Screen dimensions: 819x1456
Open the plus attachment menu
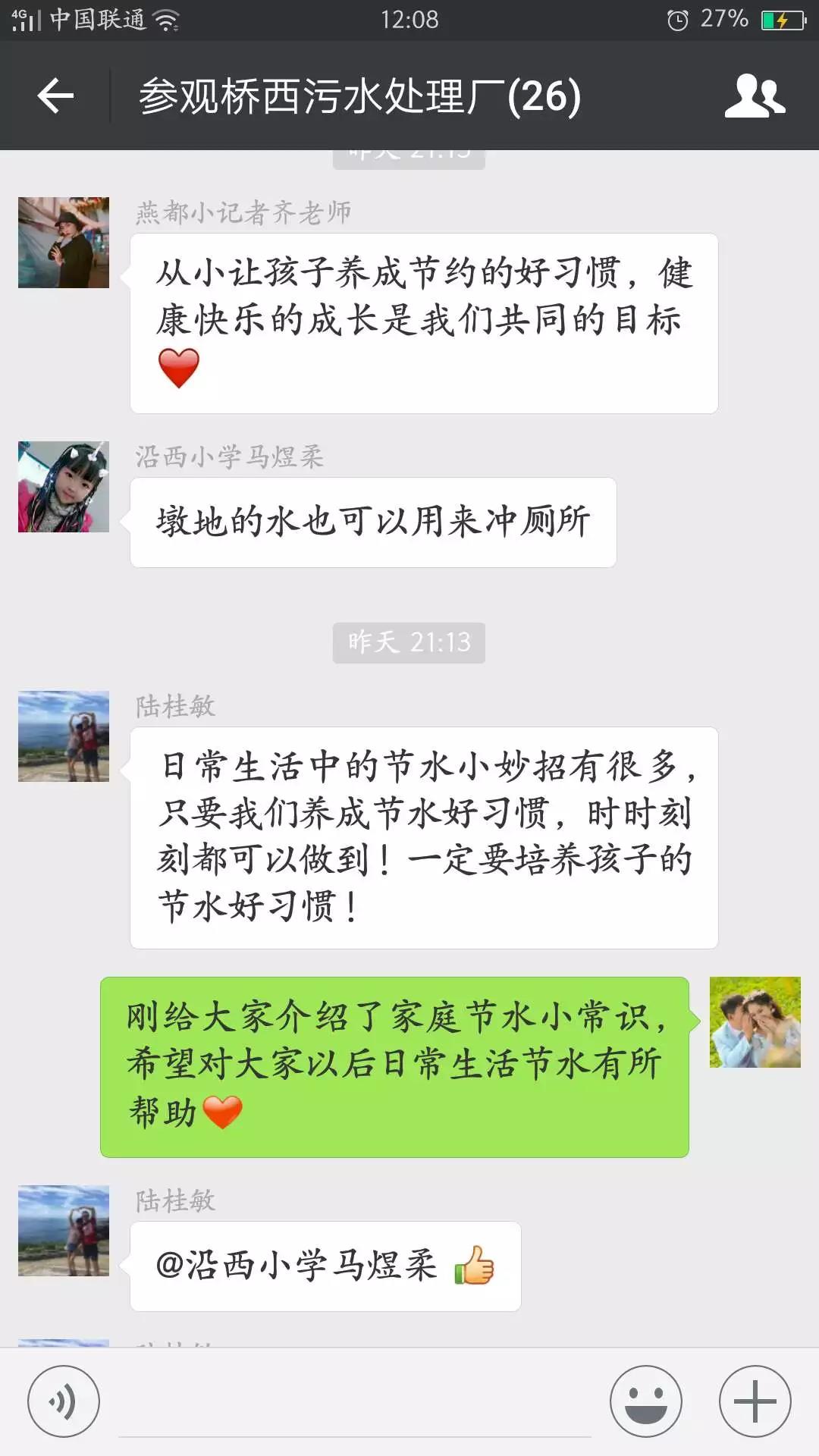click(755, 1401)
